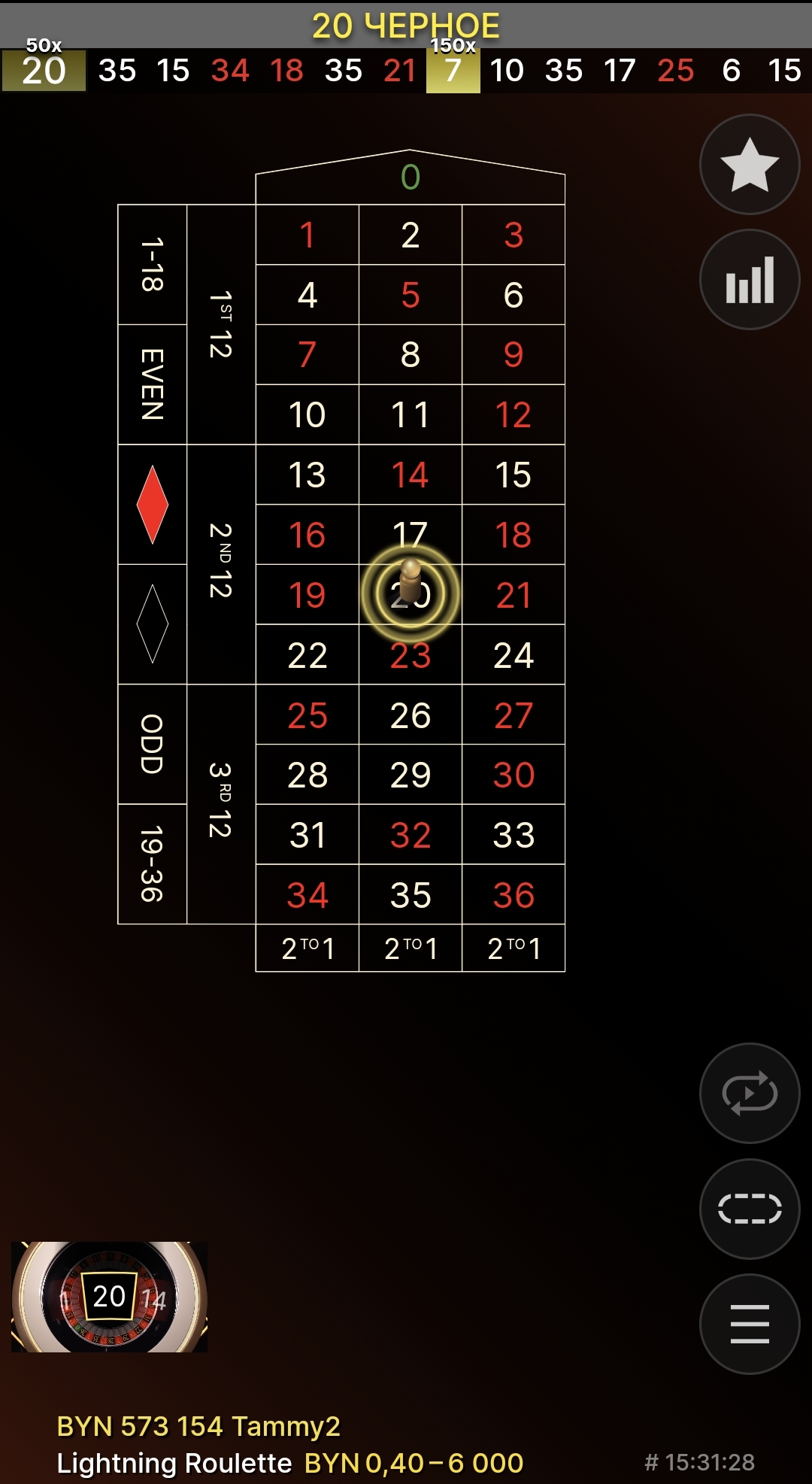Select number 36 on the table
This screenshot has height=1484, width=812.
pyautogui.click(x=514, y=895)
